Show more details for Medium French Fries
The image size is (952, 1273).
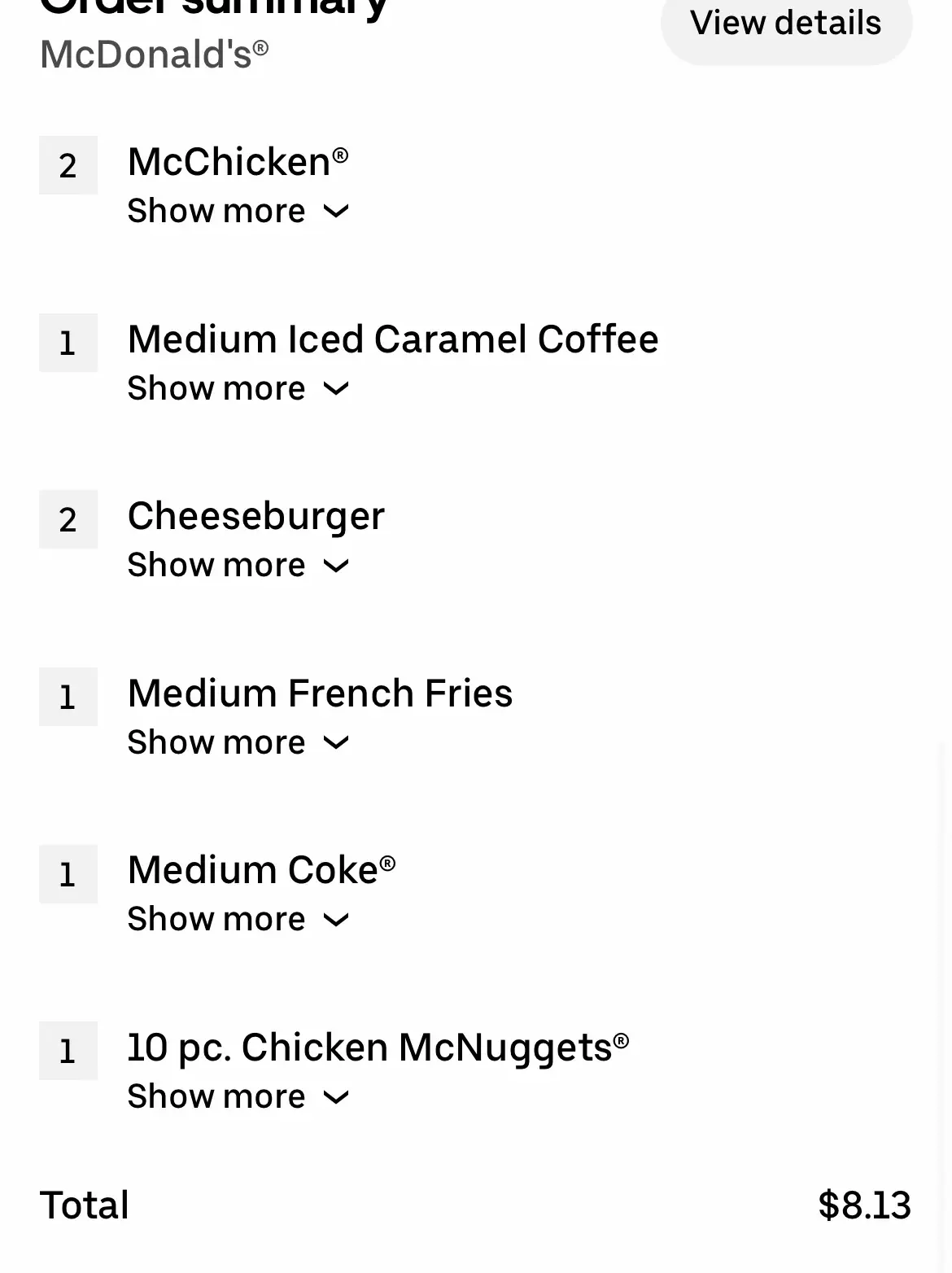tap(216, 741)
